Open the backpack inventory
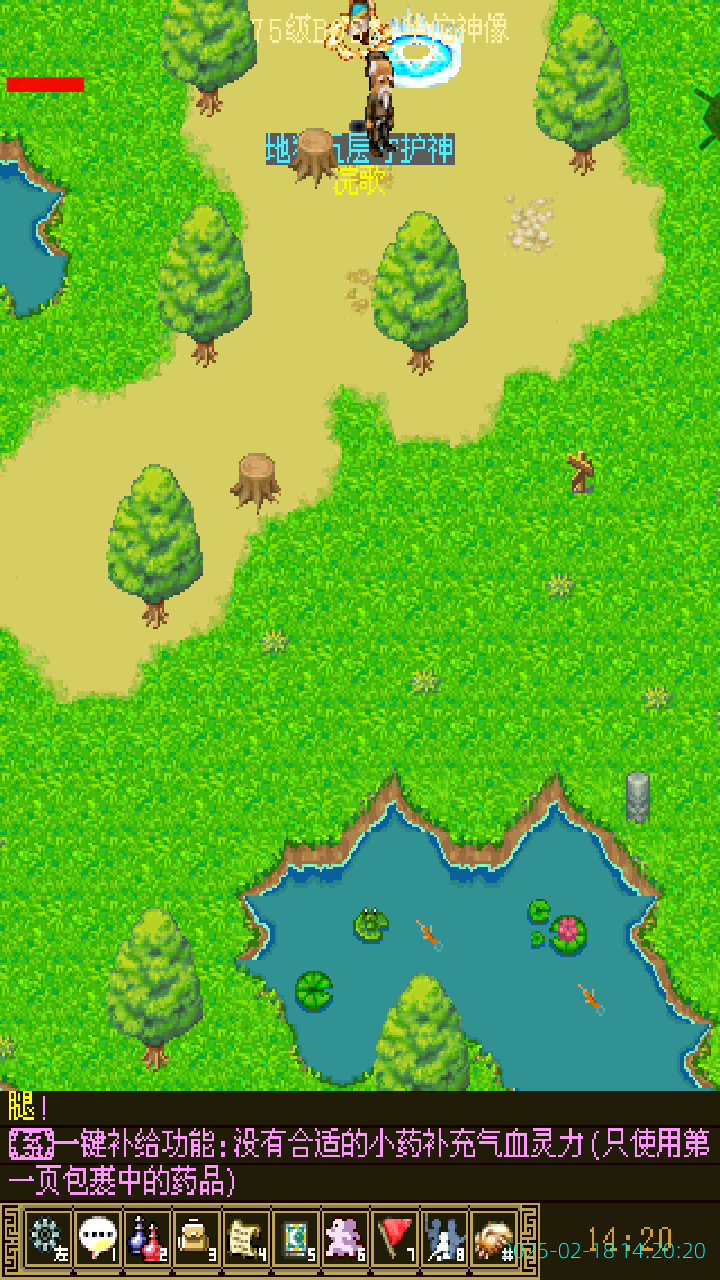 [x=196, y=1239]
